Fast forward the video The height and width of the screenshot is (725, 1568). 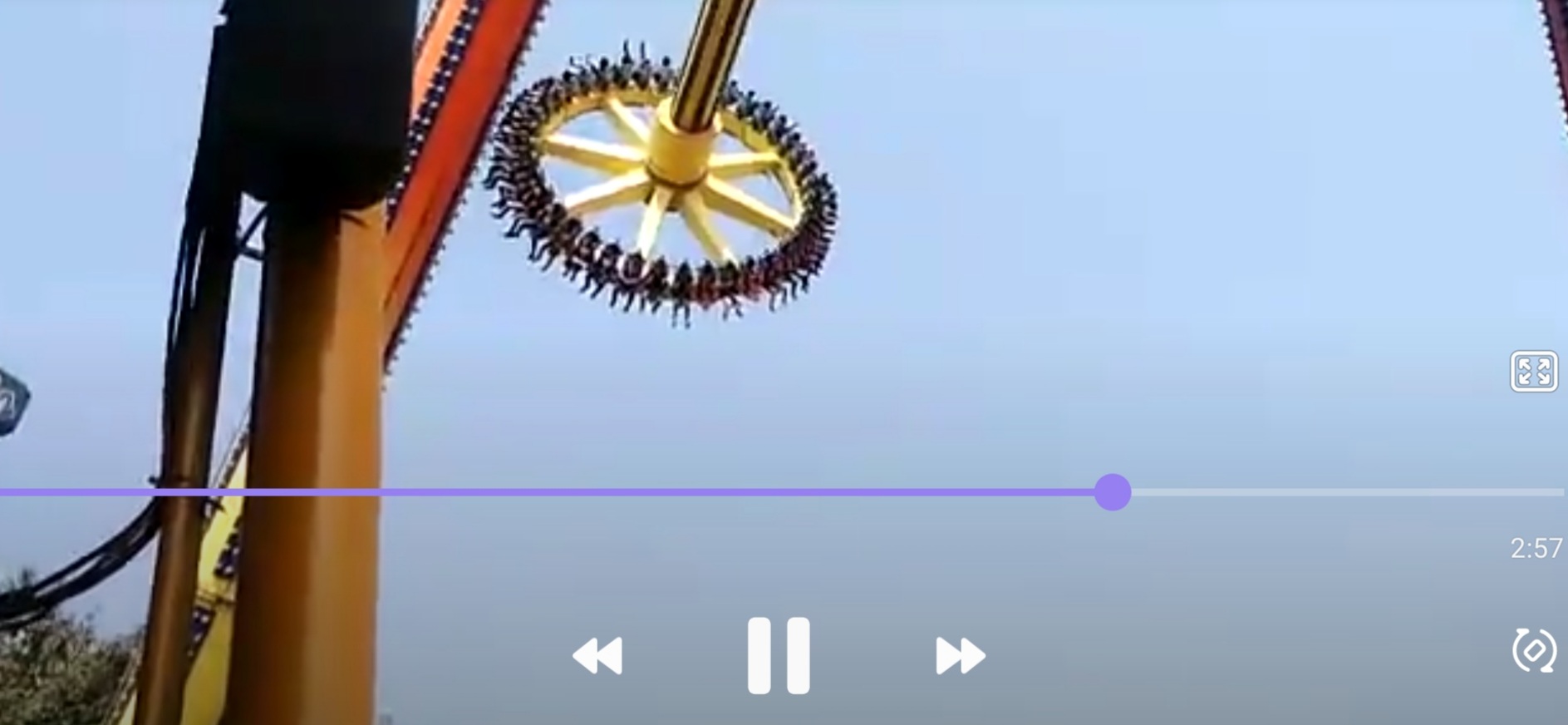(960, 656)
